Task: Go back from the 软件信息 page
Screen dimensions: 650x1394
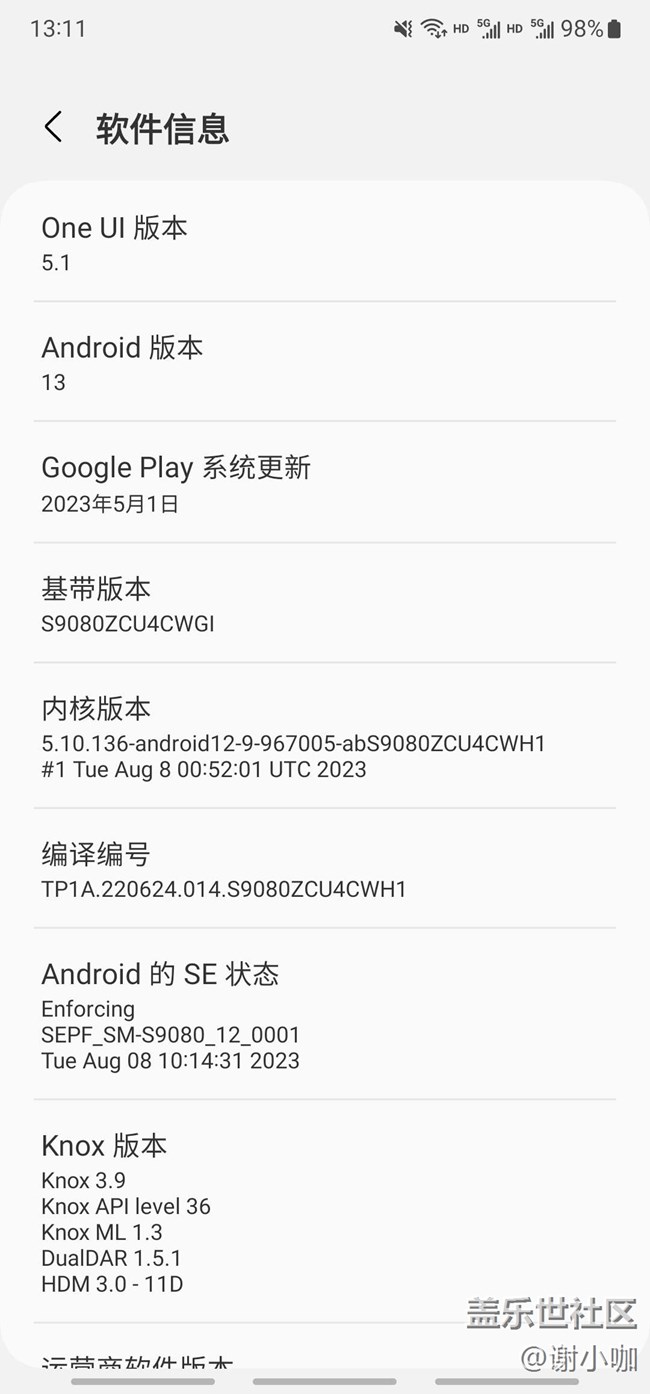Action: tap(54, 128)
